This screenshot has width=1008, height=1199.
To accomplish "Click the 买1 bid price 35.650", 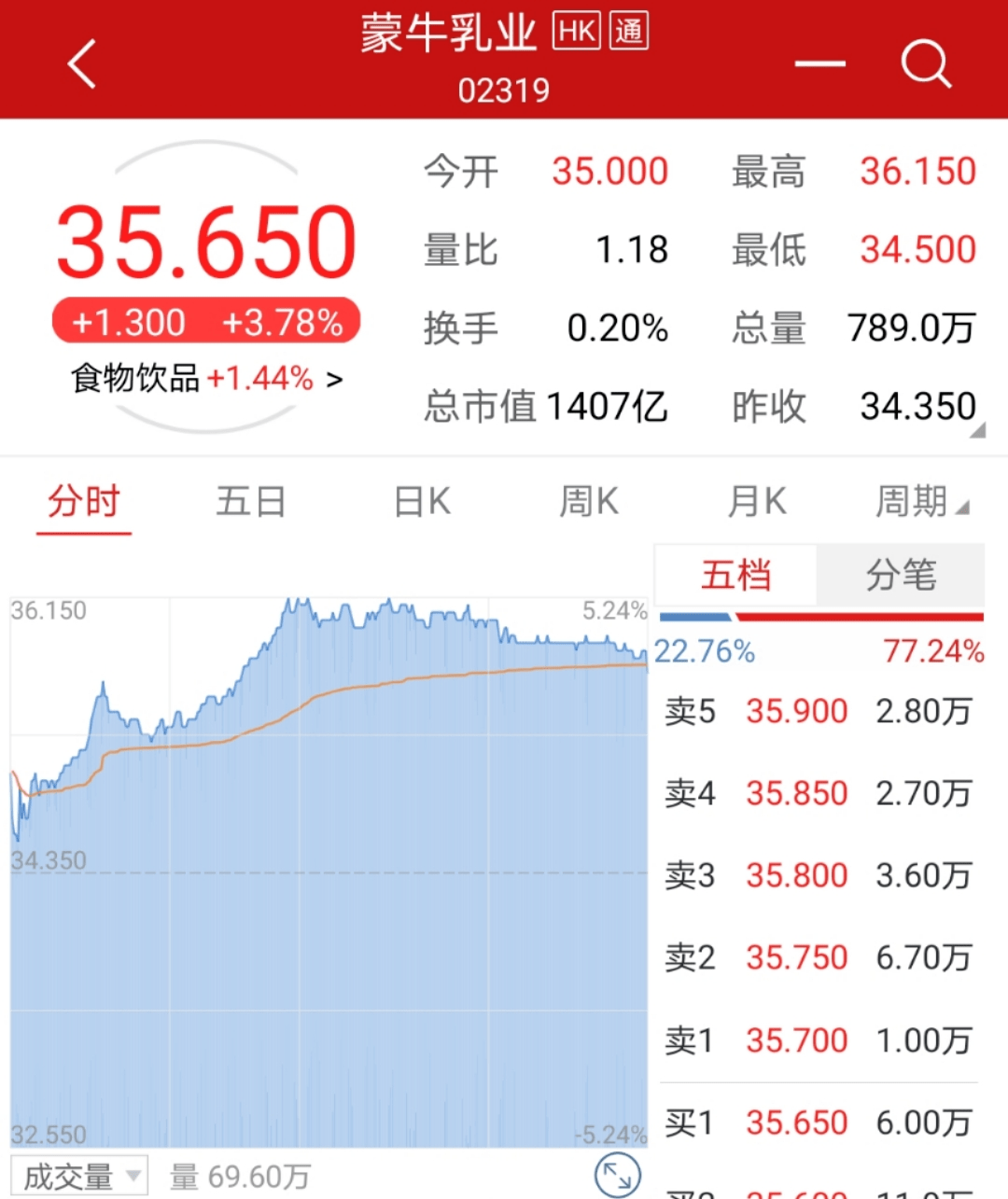I will click(796, 1122).
